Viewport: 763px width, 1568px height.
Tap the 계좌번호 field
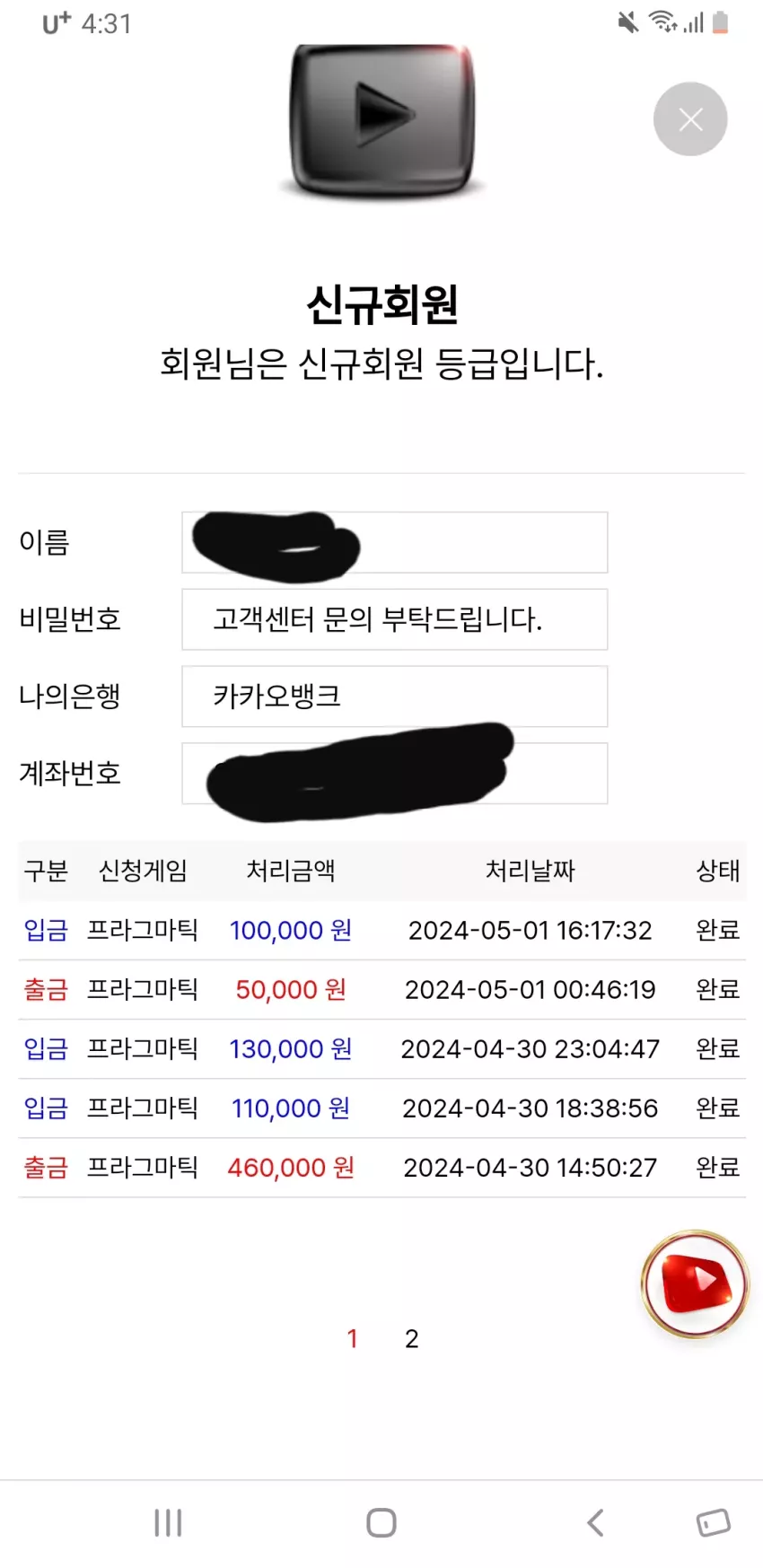tap(395, 774)
